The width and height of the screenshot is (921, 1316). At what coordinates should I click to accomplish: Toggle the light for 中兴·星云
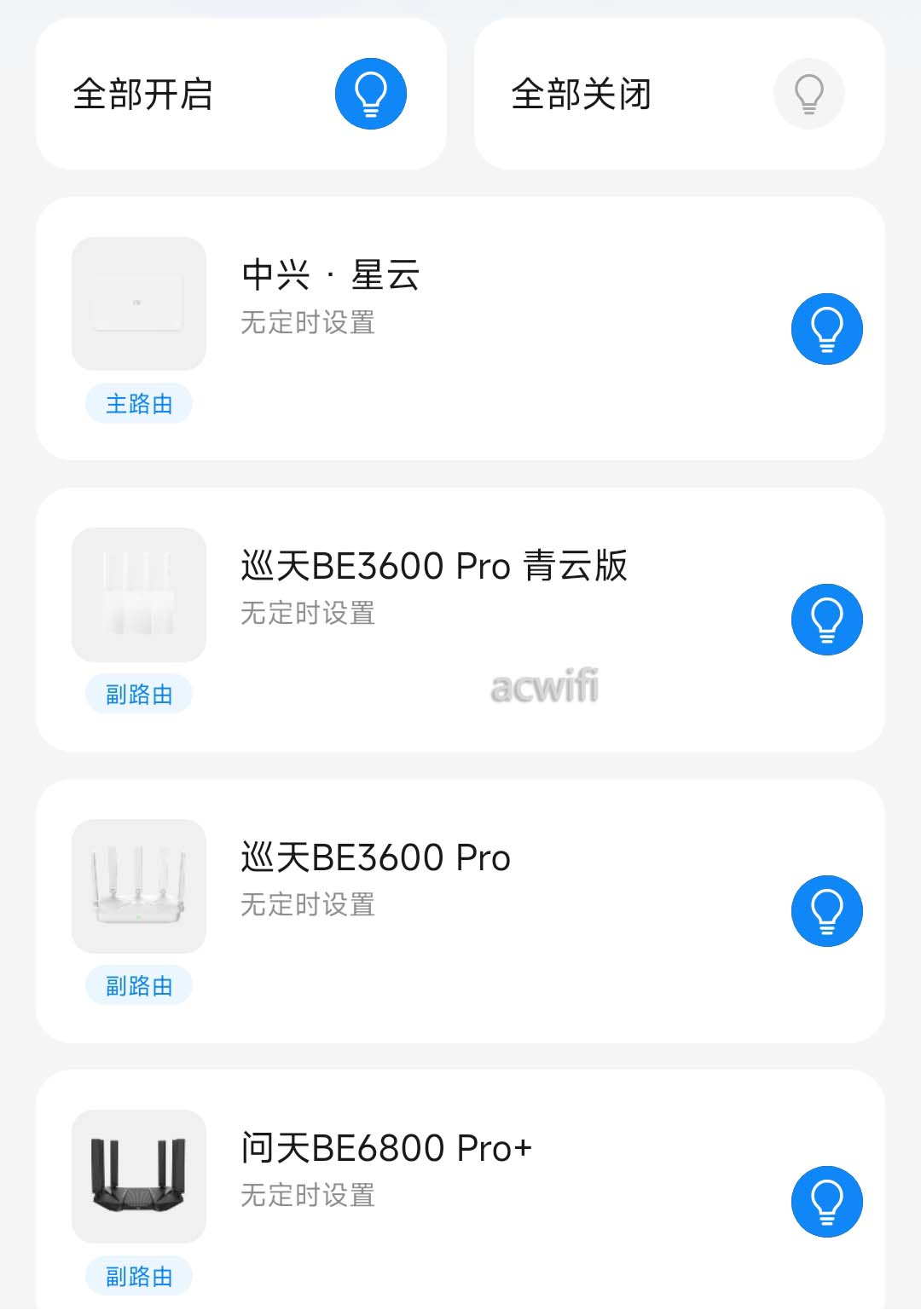[826, 329]
